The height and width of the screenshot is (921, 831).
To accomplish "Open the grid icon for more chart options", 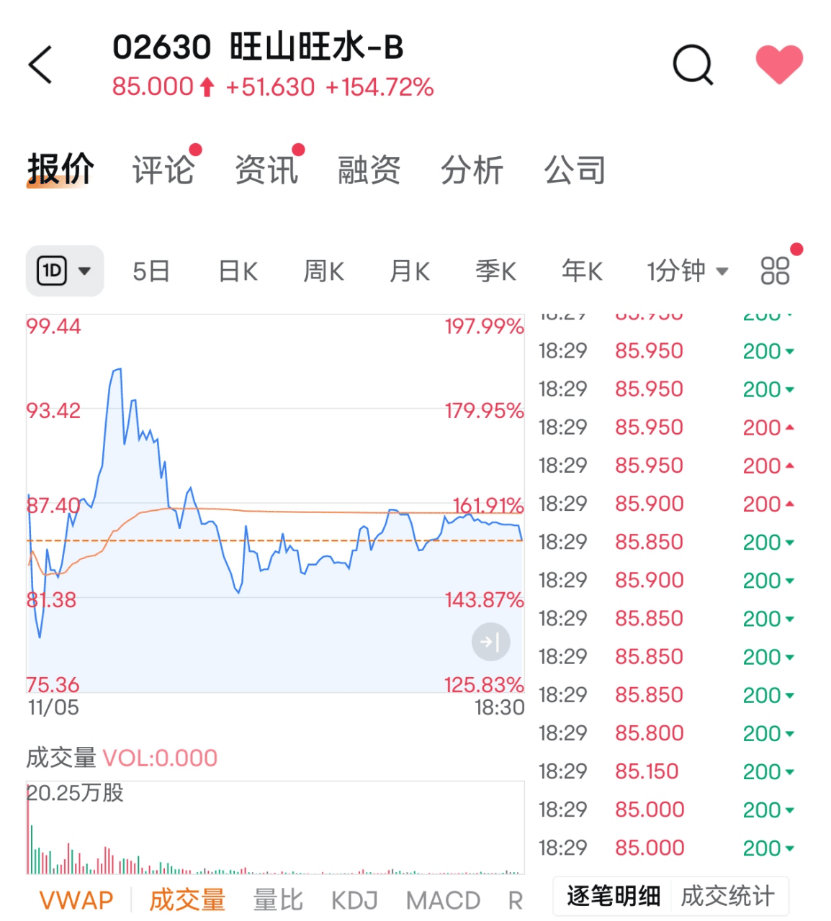I will click(773, 270).
